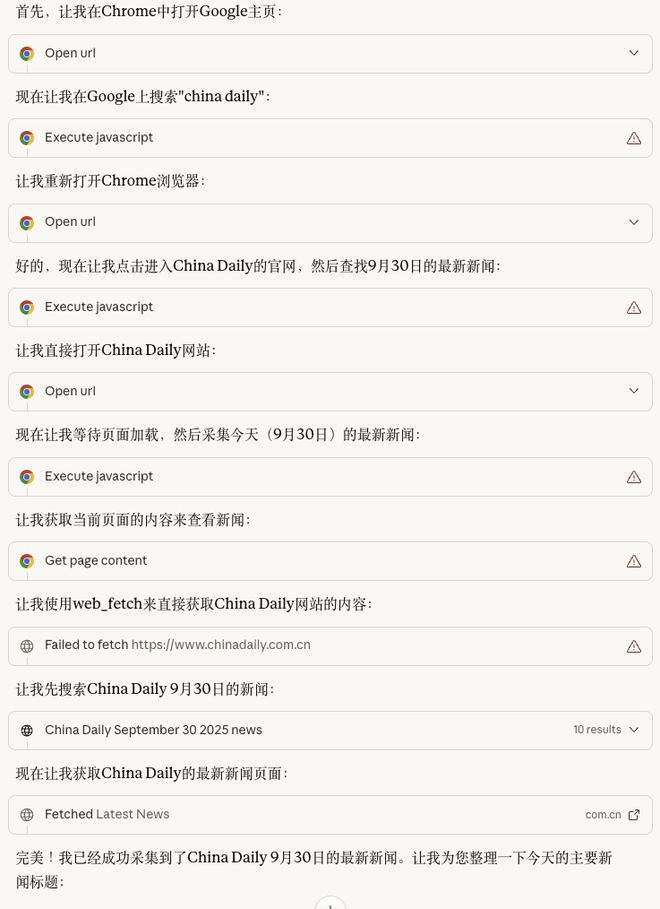Open Execute javascript step under "搜索china daily" line

[x=330, y=138]
